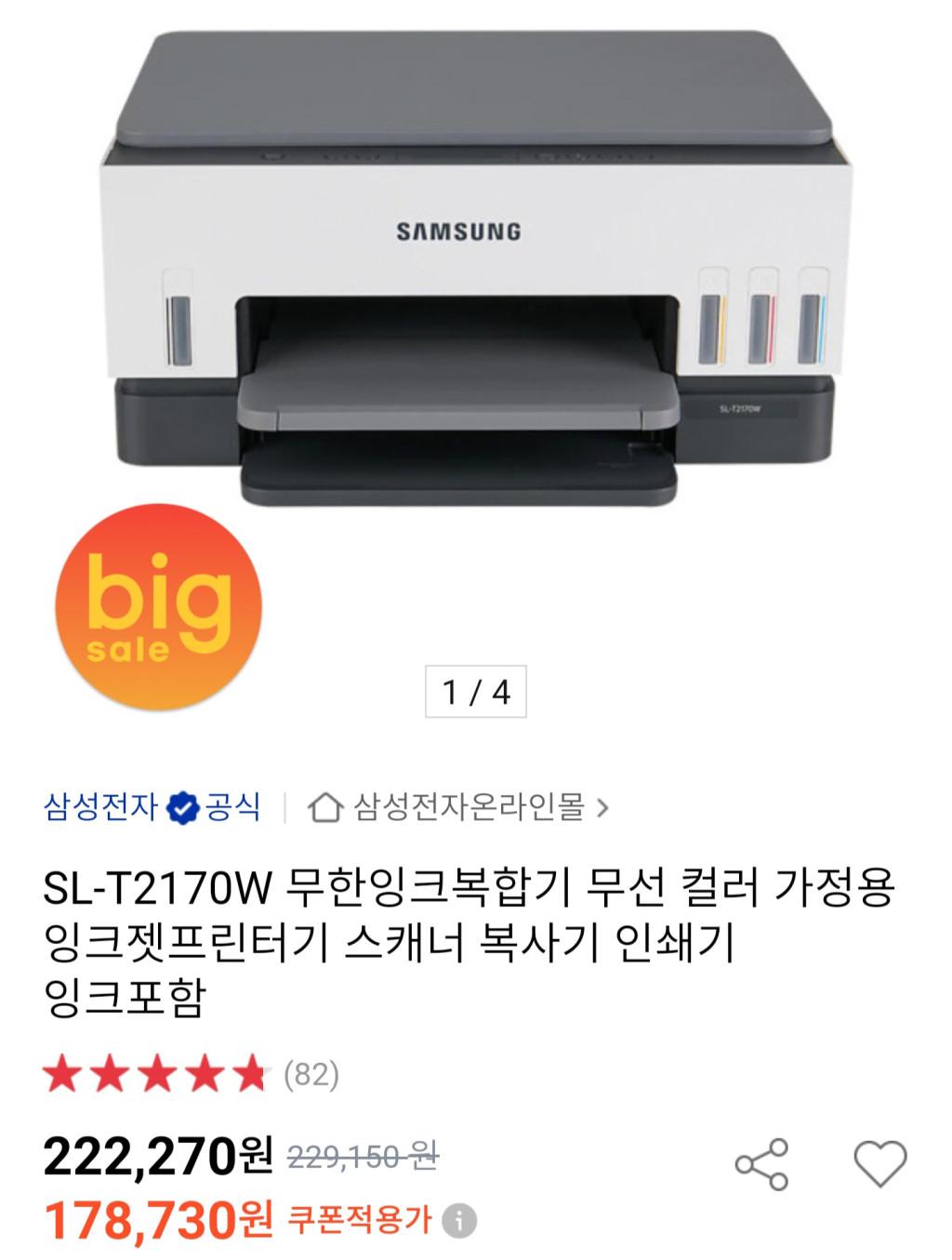This screenshot has height=1260, width=952.
Task: Share this Samsung printer listing
Action: (x=761, y=1163)
